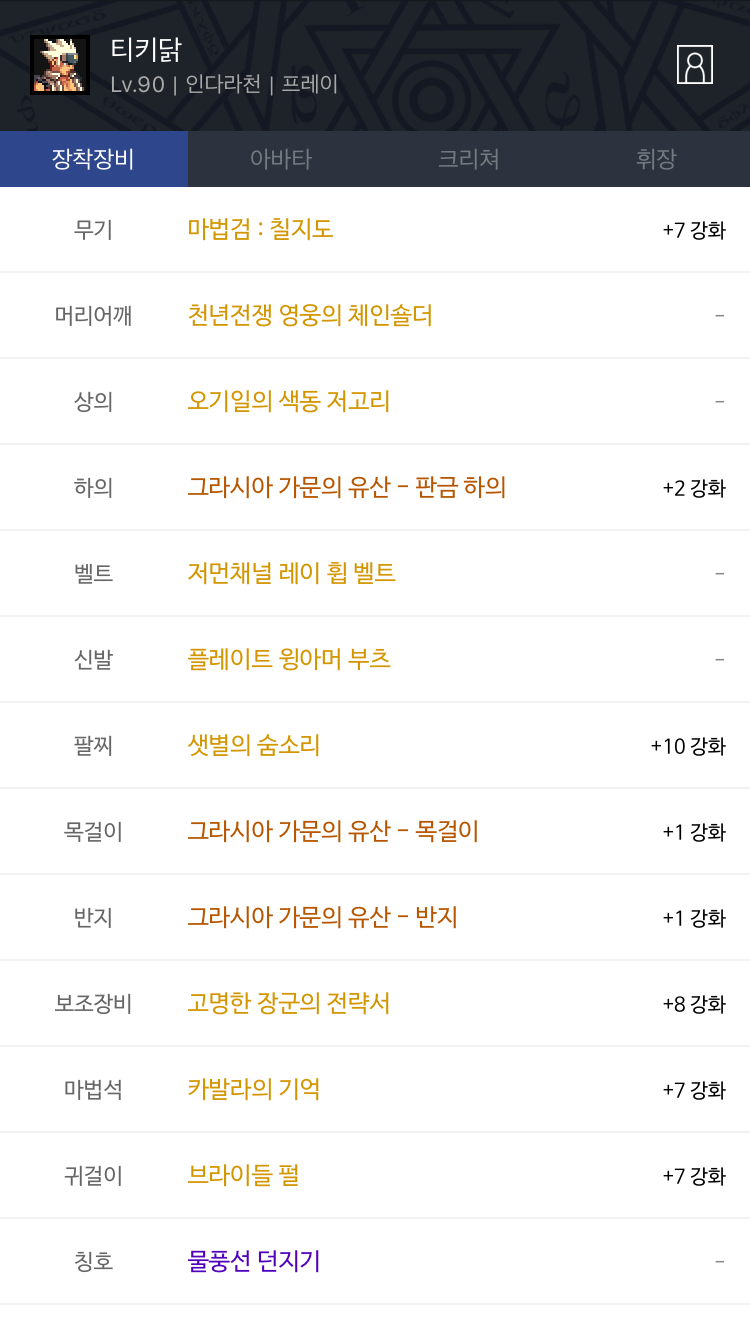
Task: View magic stone 카발라의 기억
Action: (x=254, y=1089)
